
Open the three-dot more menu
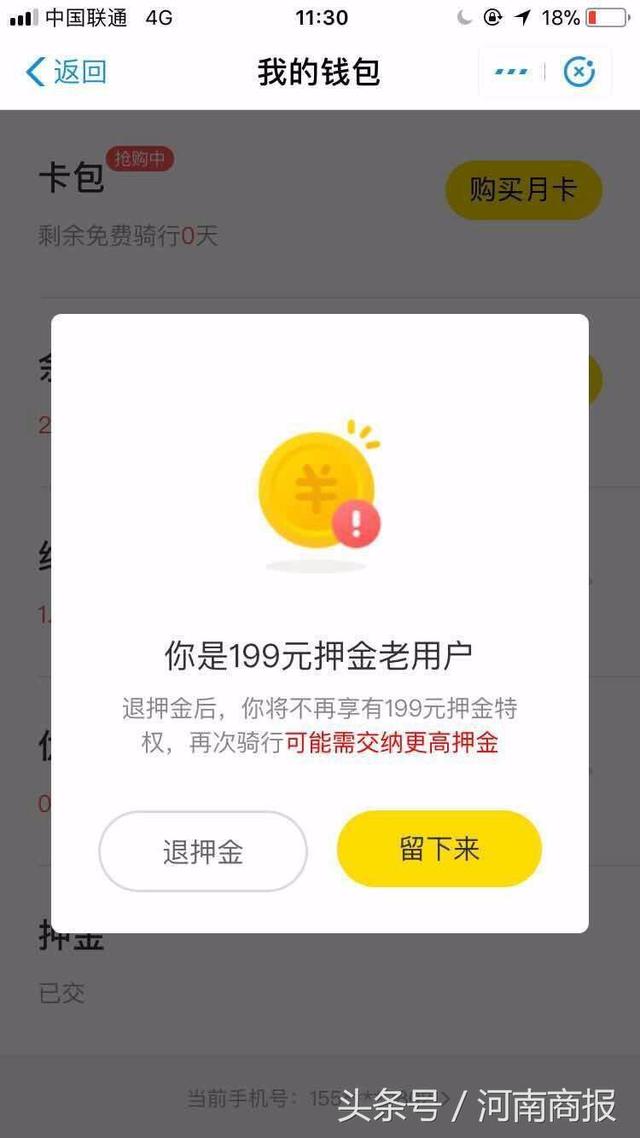[511, 72]
